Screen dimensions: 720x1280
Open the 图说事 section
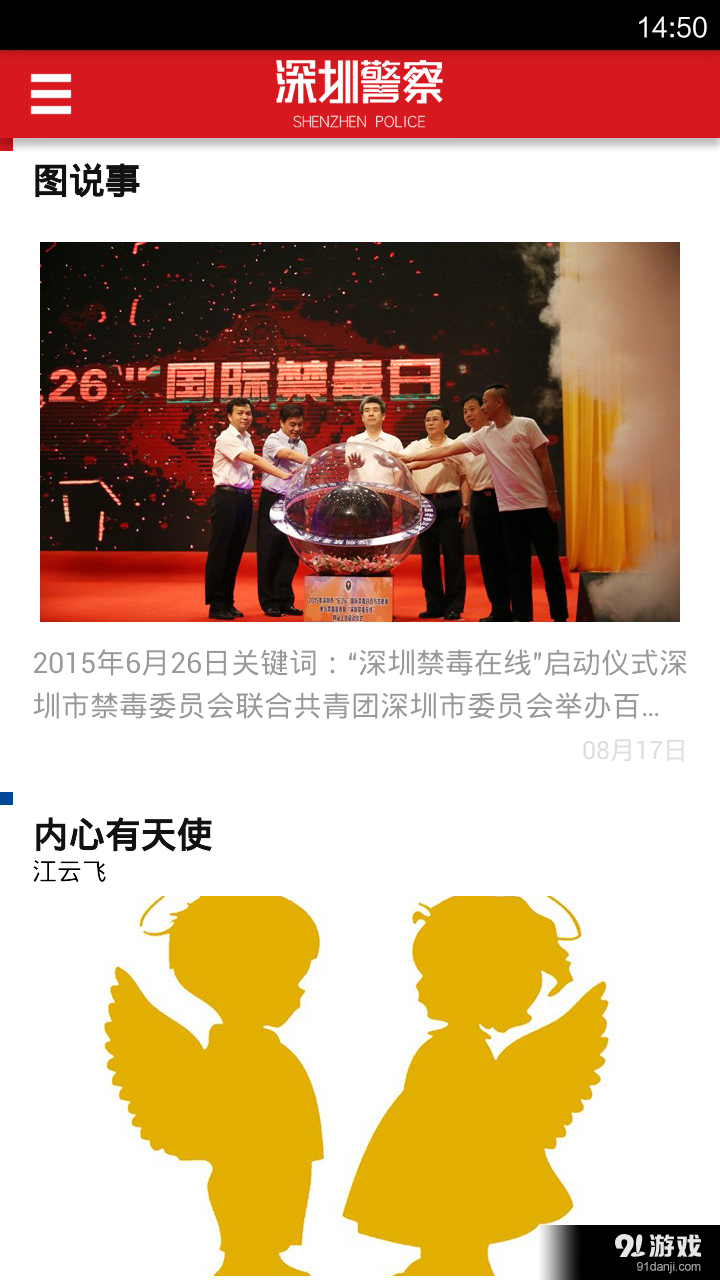coord(85,181)
